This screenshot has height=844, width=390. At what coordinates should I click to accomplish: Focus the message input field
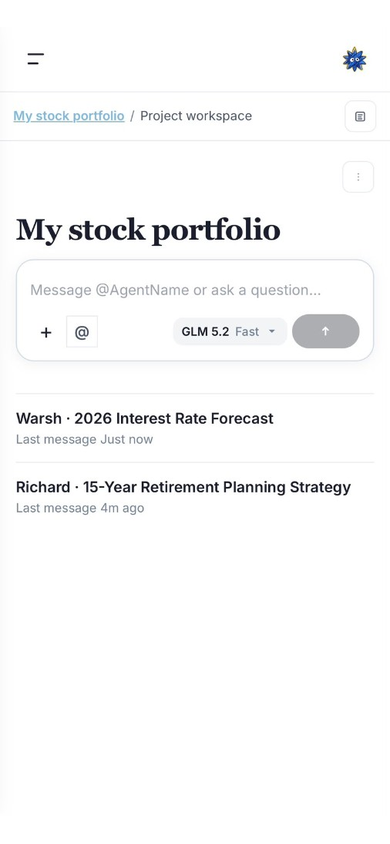click(x=195, y=290)
